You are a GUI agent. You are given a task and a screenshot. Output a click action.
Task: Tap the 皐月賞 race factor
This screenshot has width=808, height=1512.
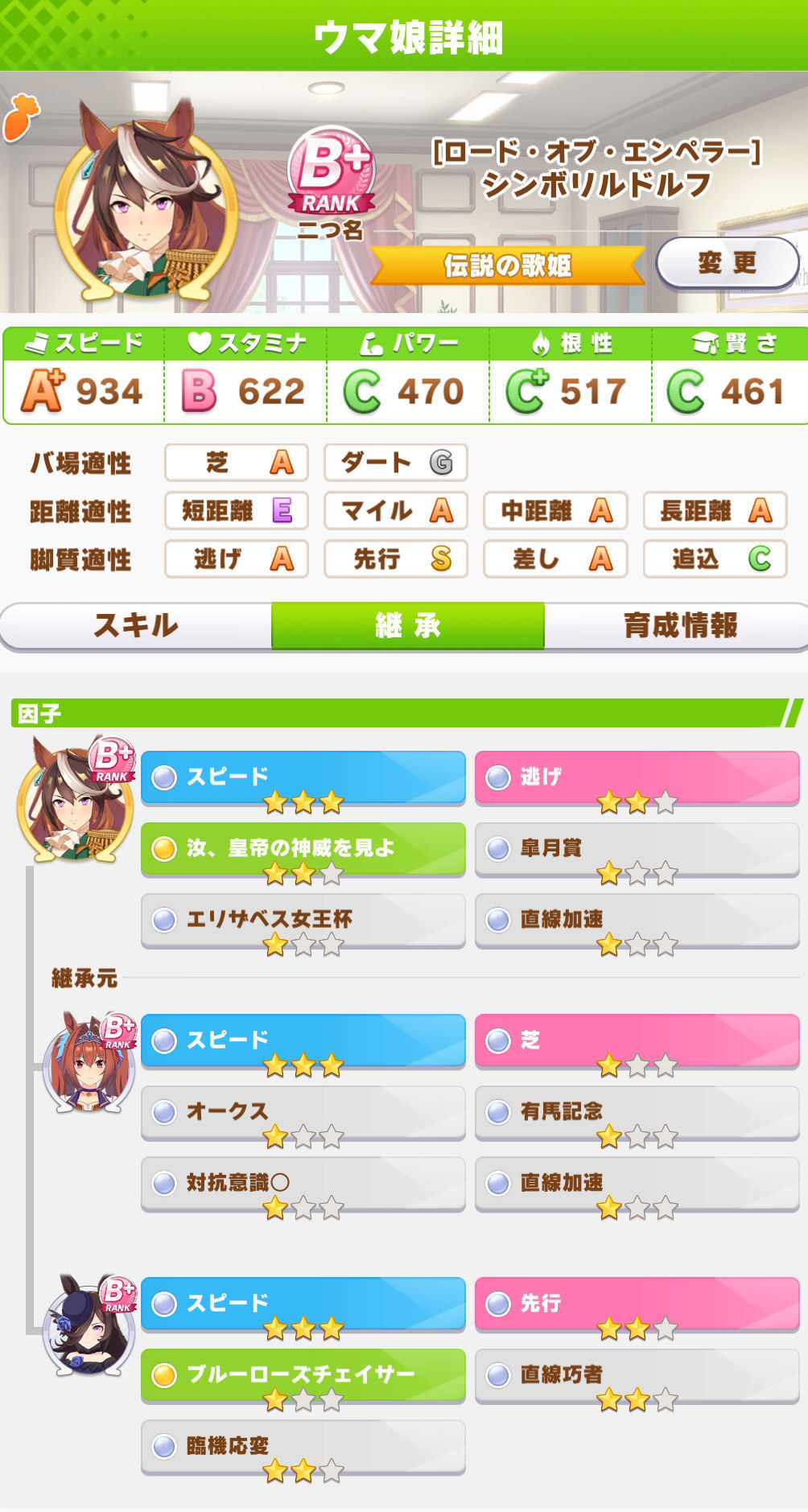[637, 848]
